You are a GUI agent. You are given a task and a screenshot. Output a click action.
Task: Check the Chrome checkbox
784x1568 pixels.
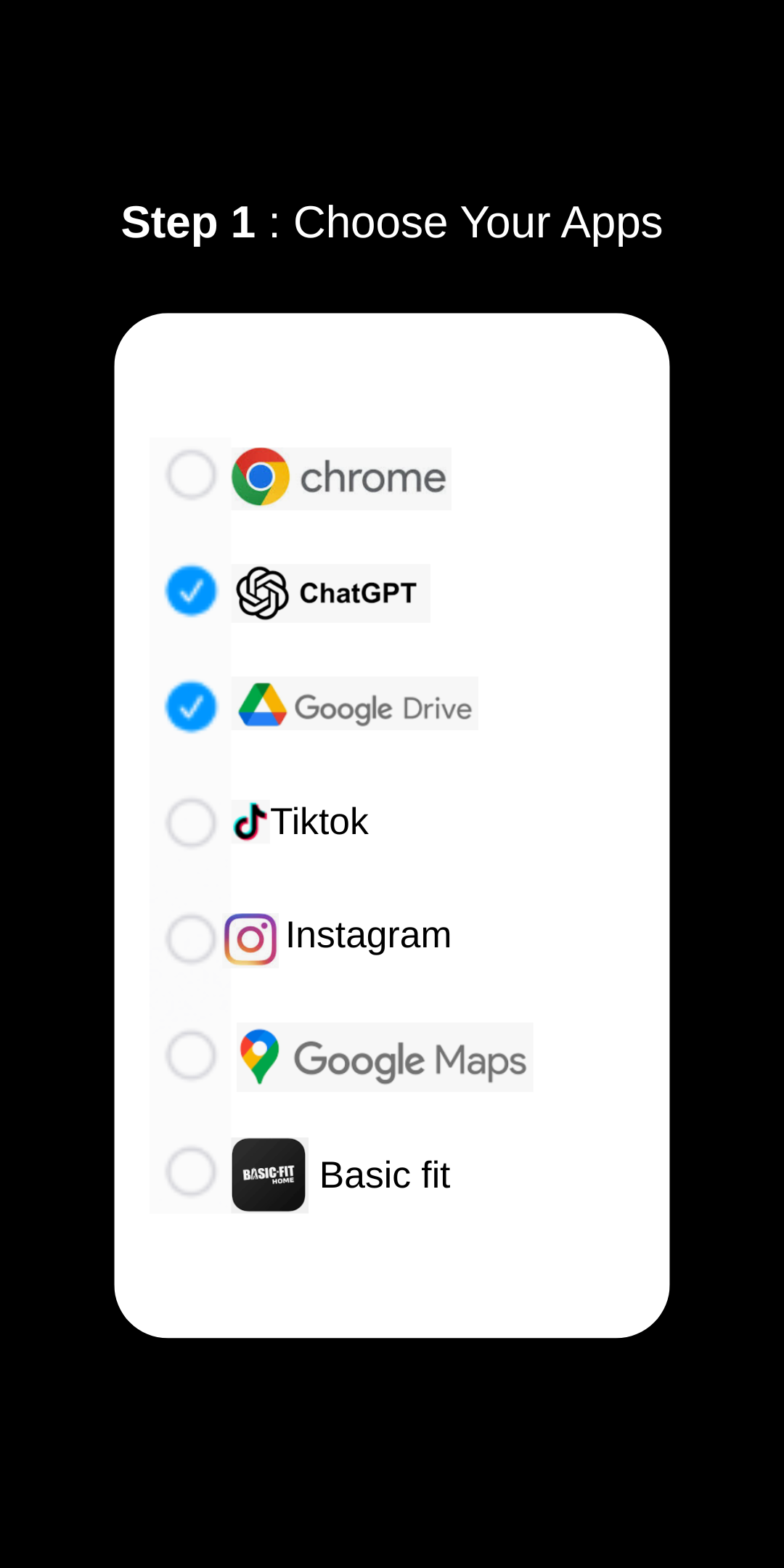[x=190, y=475]
